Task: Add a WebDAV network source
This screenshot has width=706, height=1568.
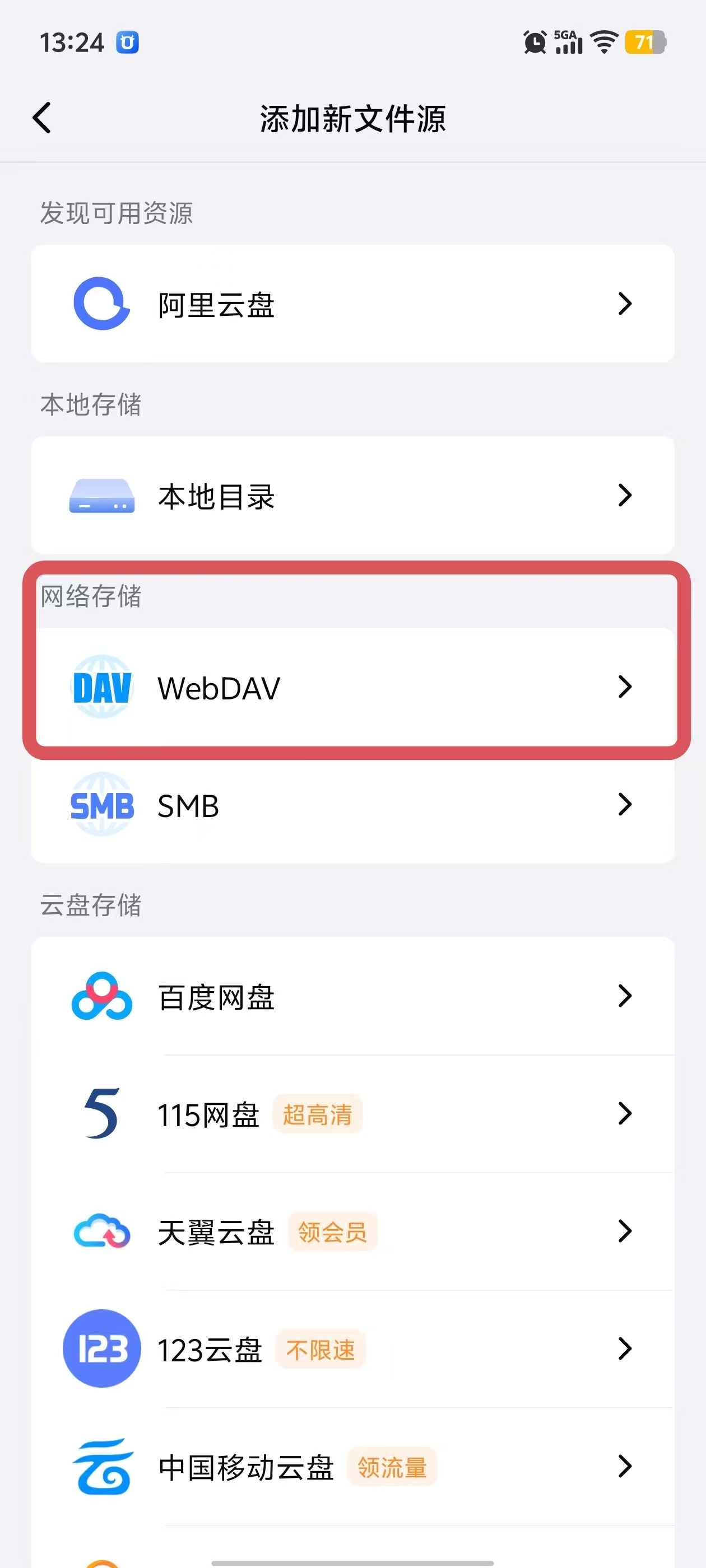Action: point(352,687)
